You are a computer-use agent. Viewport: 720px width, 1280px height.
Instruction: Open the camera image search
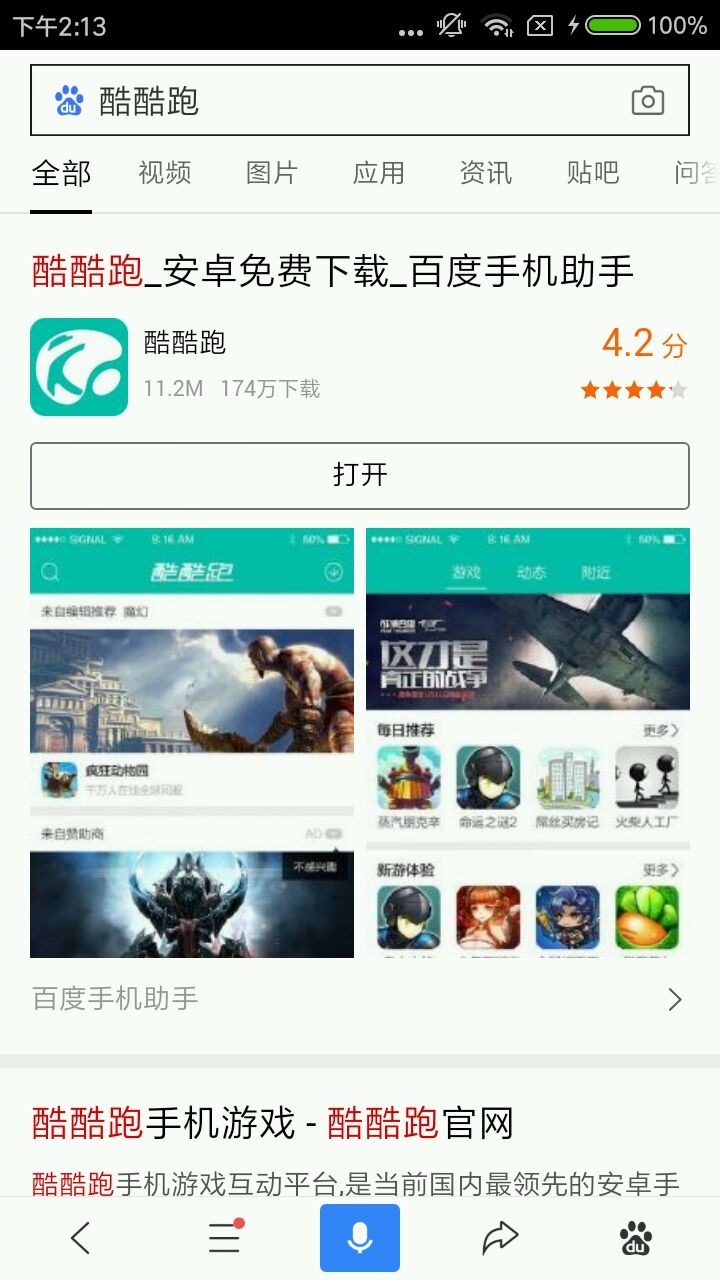(648, 100)
